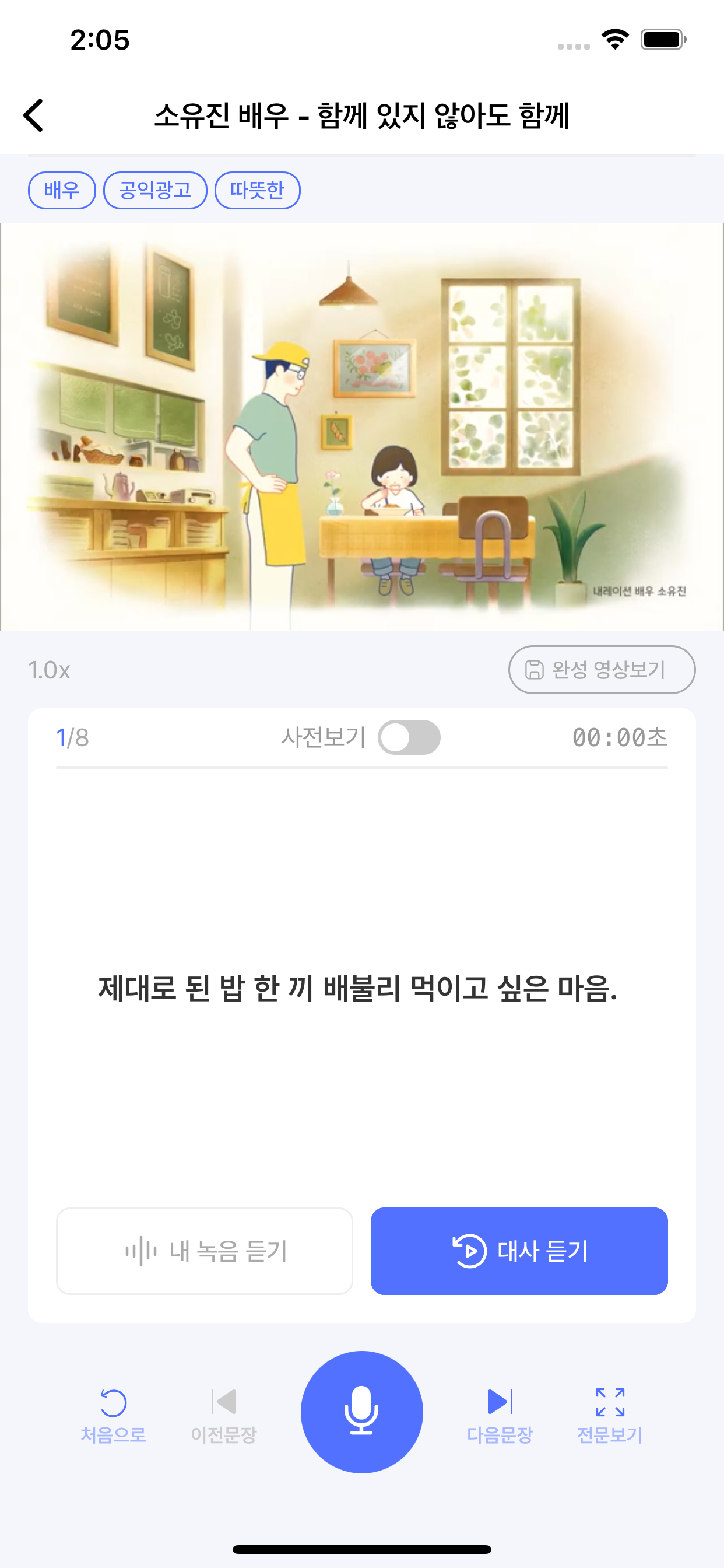Image resolution: width=724 pixels, height=1568 pixels.
Task: Toggle the 사전보기 switch on
Action: 409,737
